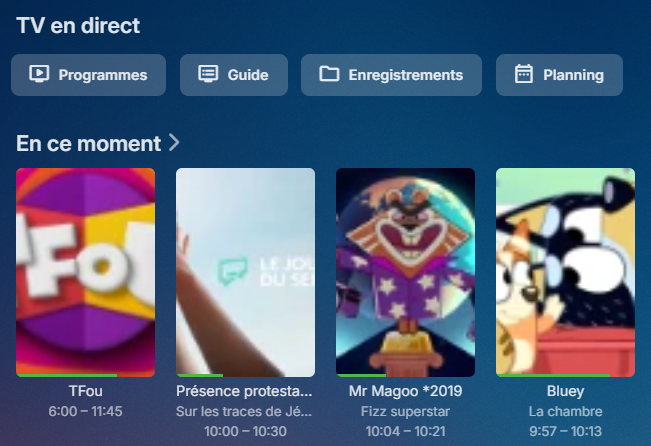This screenshot has height=446, width=651.
Task: Play Bluey La chambre
Action: 565,272
